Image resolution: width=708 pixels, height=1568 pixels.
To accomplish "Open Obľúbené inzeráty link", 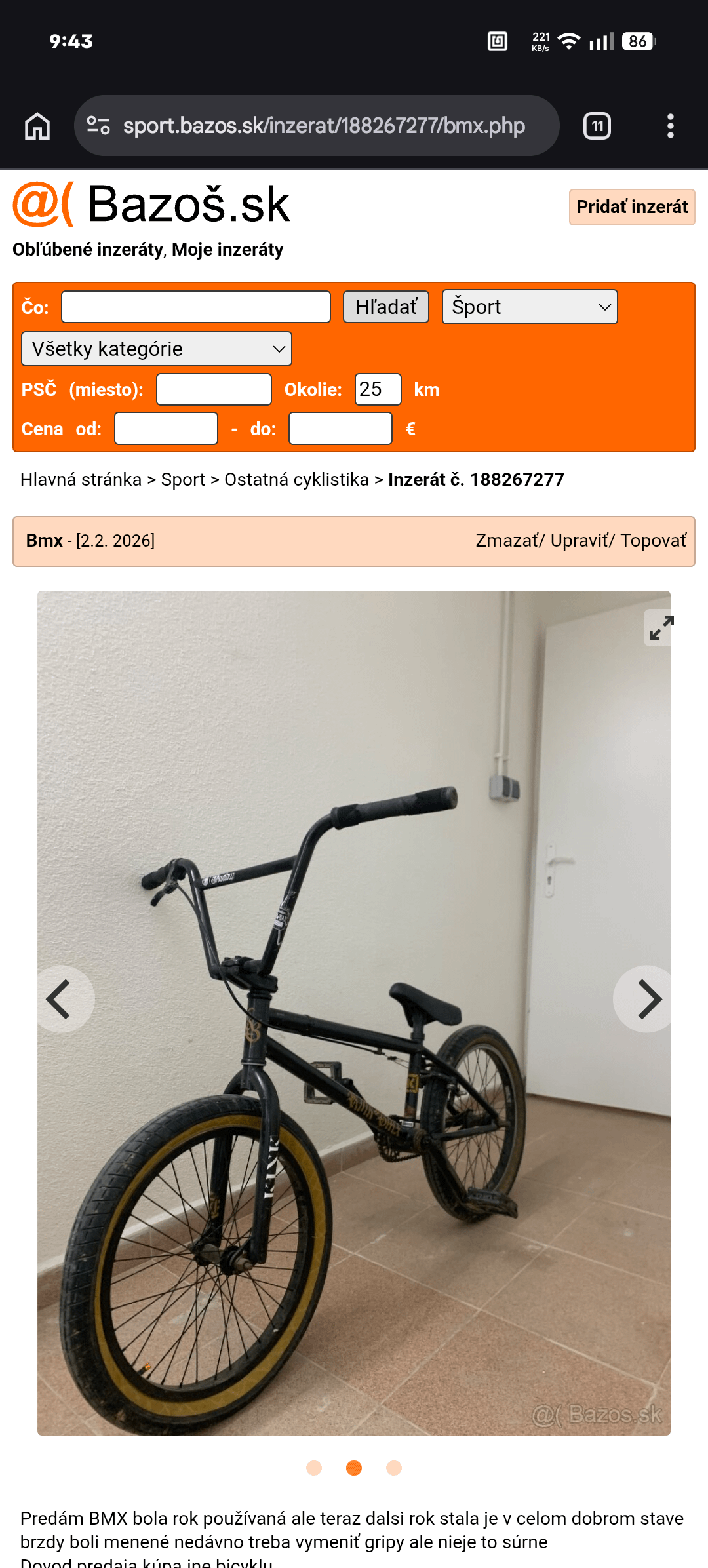I will [x=88, y=250].
